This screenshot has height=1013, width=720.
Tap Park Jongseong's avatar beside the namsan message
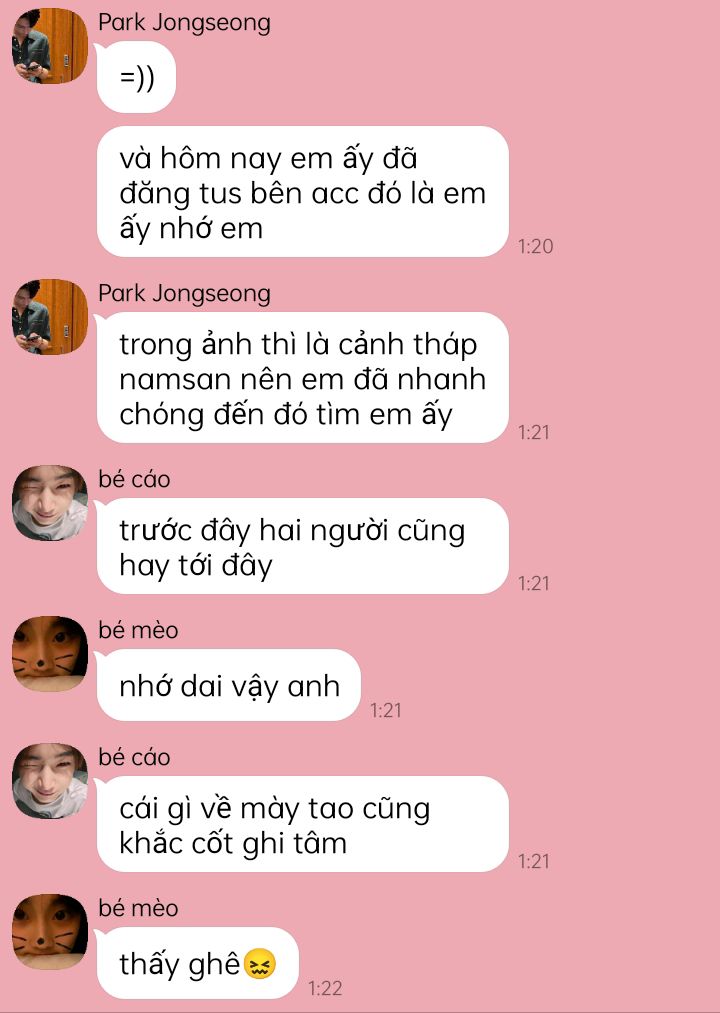(50, 317)
